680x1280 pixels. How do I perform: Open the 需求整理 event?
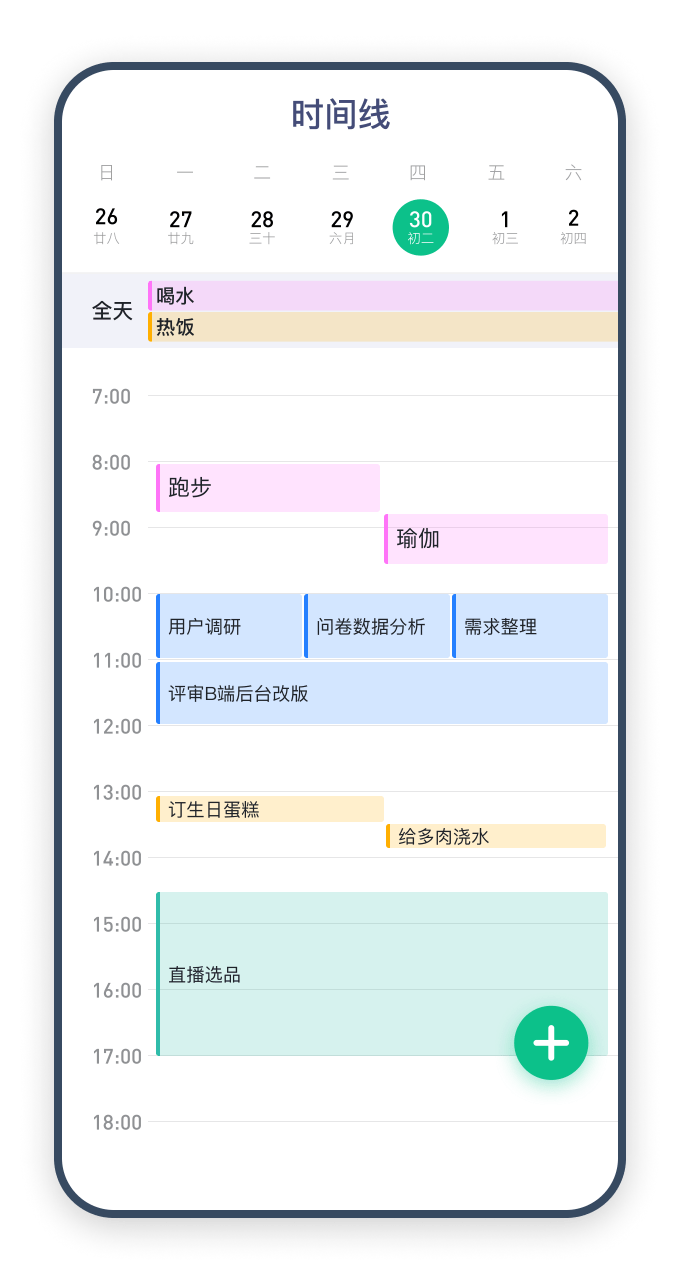click(530, 626)
